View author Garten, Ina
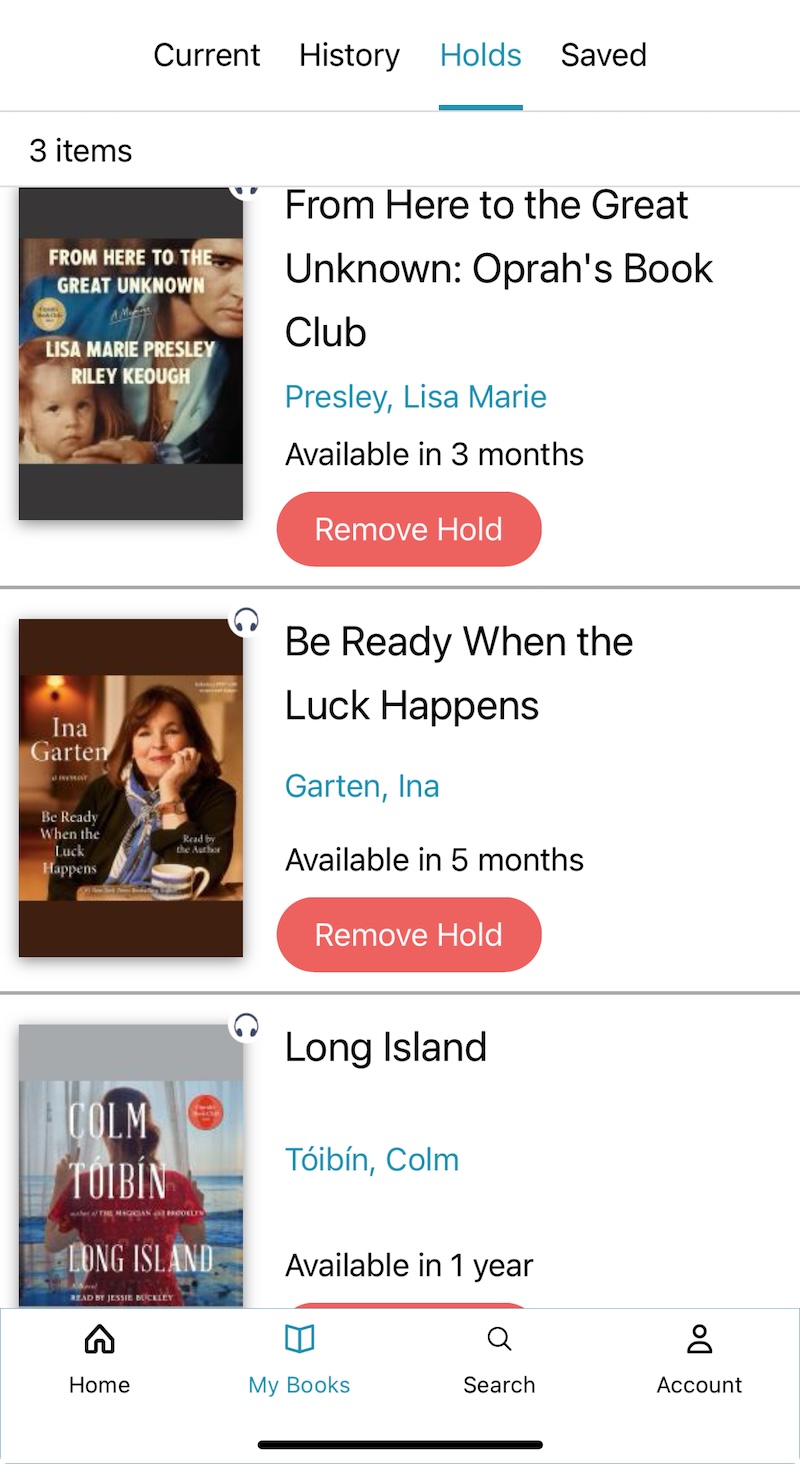This screenshot has width=800, height=1464. (362, 786)
